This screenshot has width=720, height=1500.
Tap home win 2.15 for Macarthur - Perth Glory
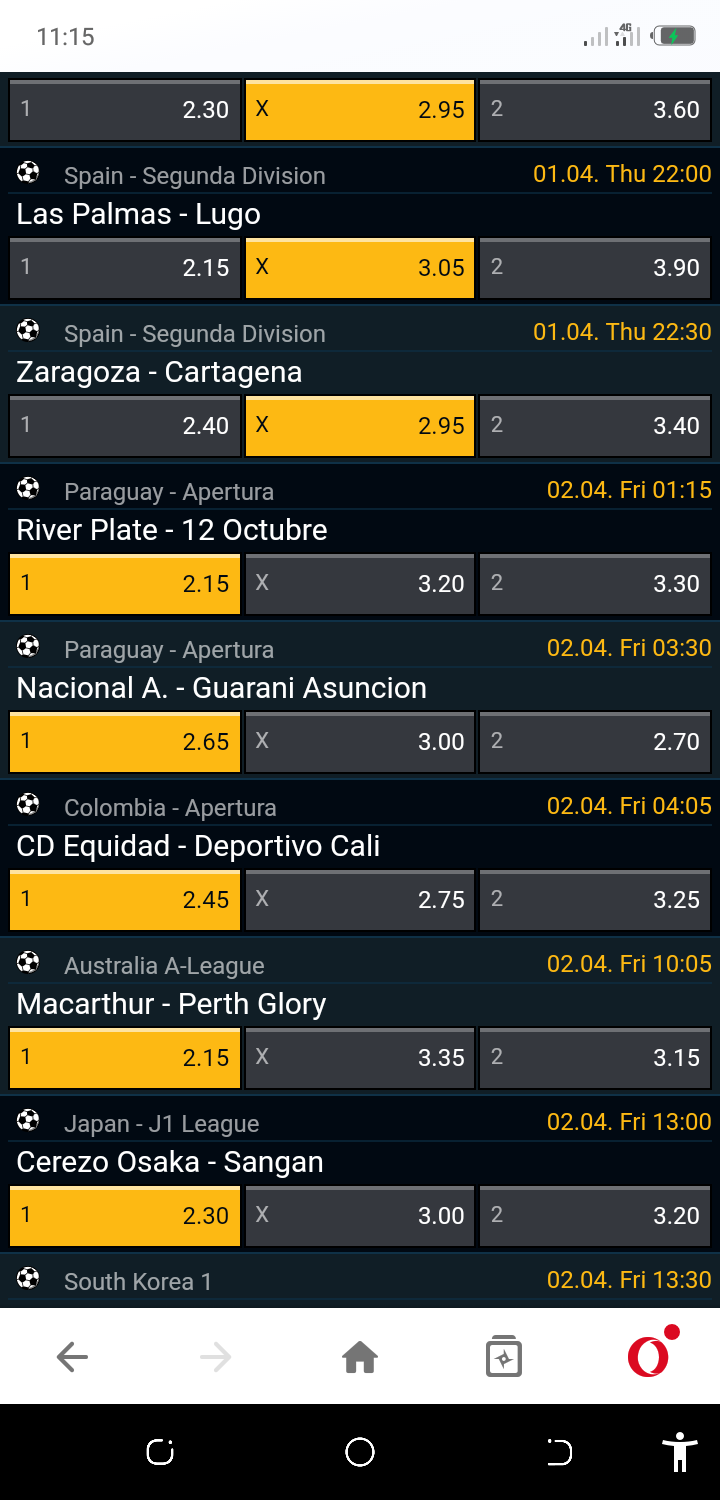(125, 1058)
